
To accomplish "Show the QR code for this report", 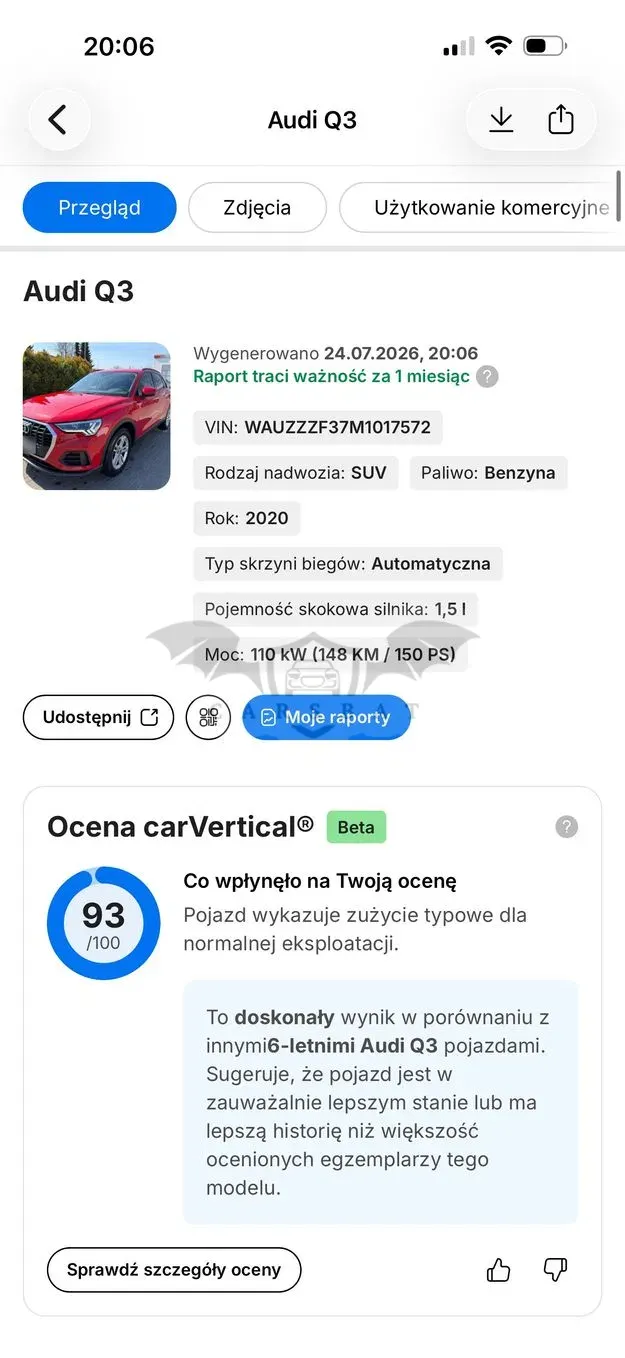I will click(x=208, y=717).
